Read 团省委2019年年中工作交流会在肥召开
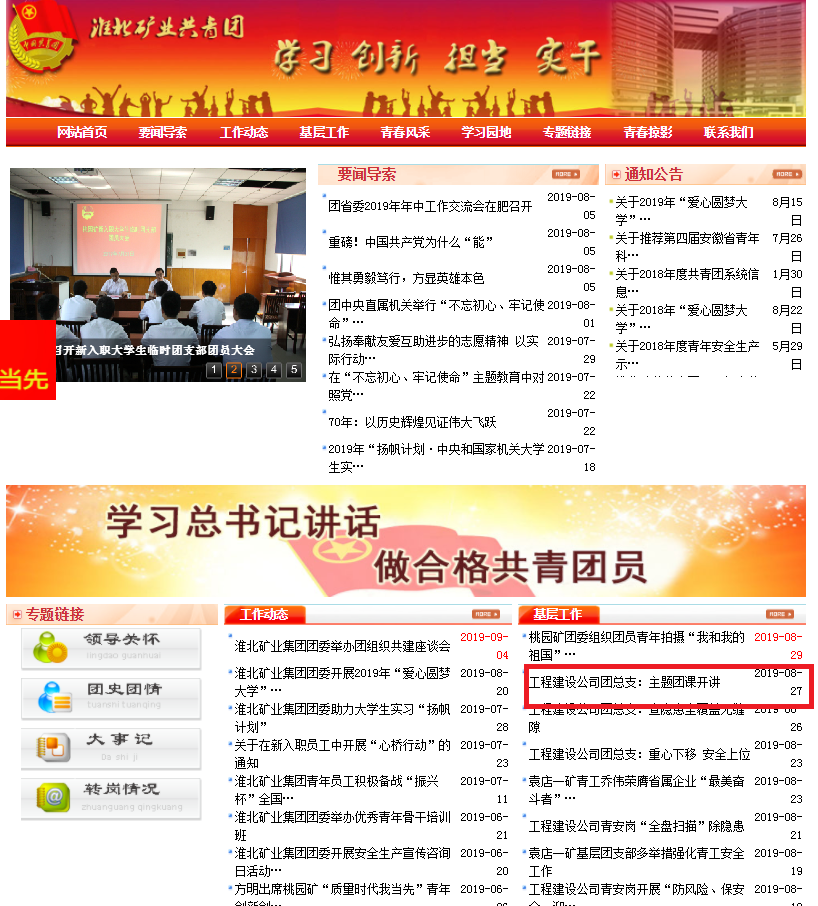This screenshot has height=906, width=818. point(430,206)
